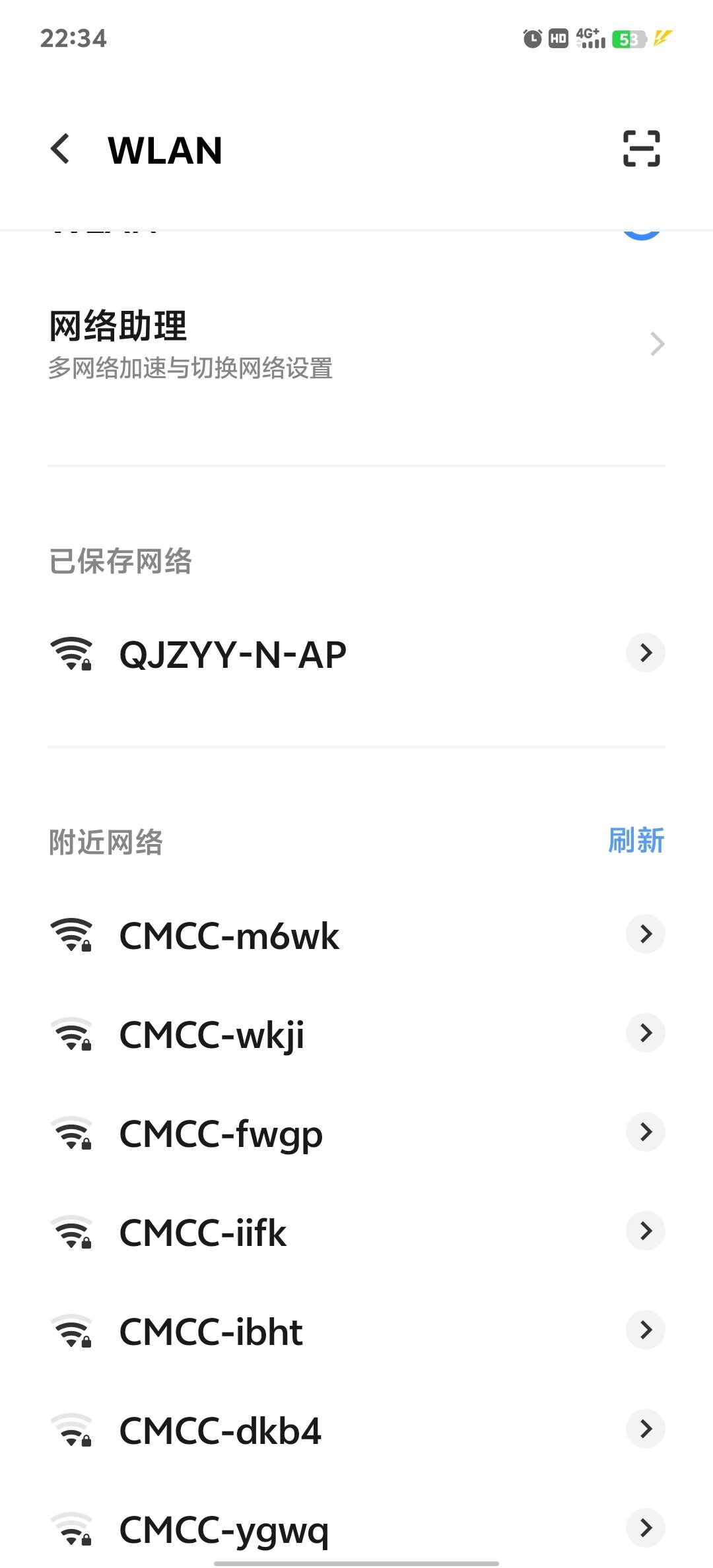Open details arrow for CMCC-ibht

[x=645, y=1330]
